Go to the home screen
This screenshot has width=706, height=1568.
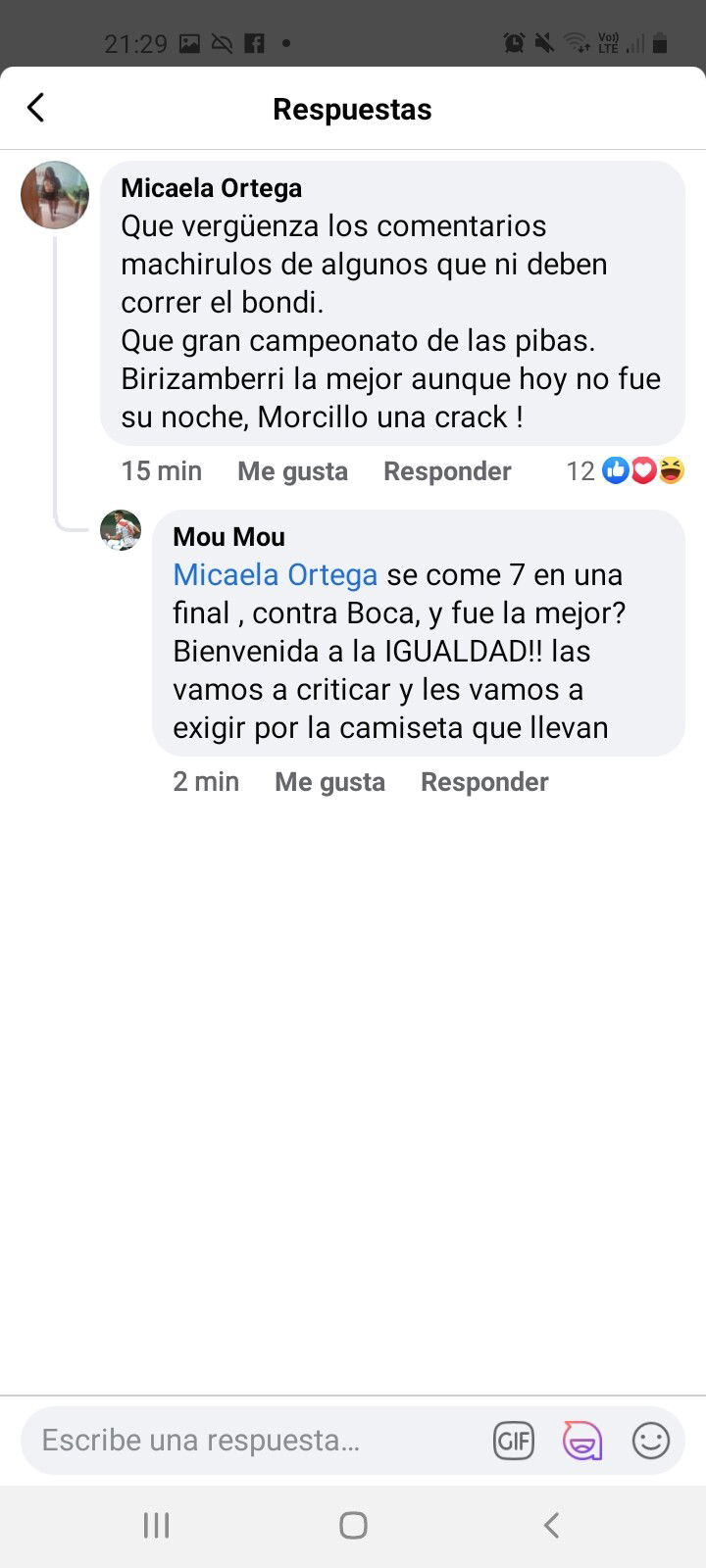[x=353, y=1525]
